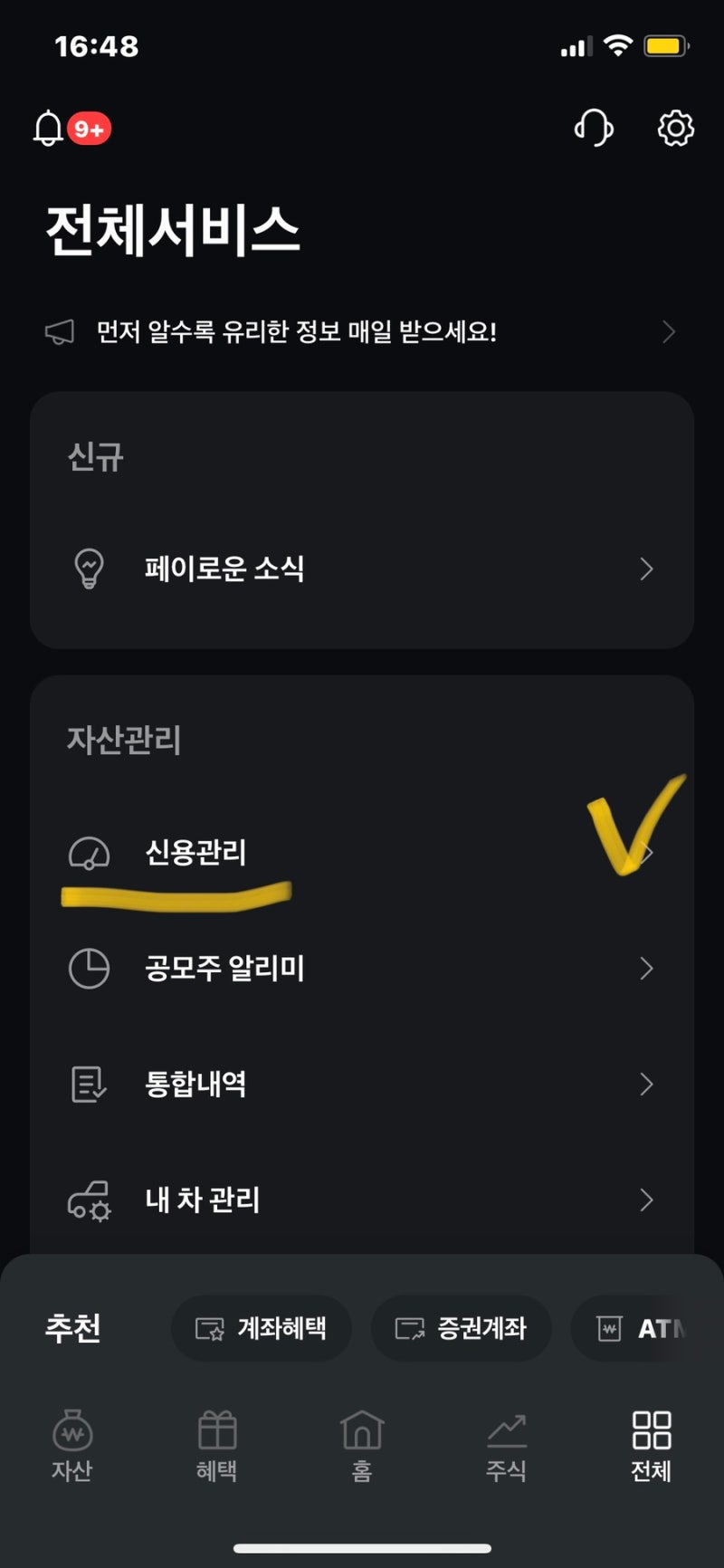Select the 계좌혜택 chip
Image resolution: width=724 pixels, height=1568 pixels.
coord(261,1328)
